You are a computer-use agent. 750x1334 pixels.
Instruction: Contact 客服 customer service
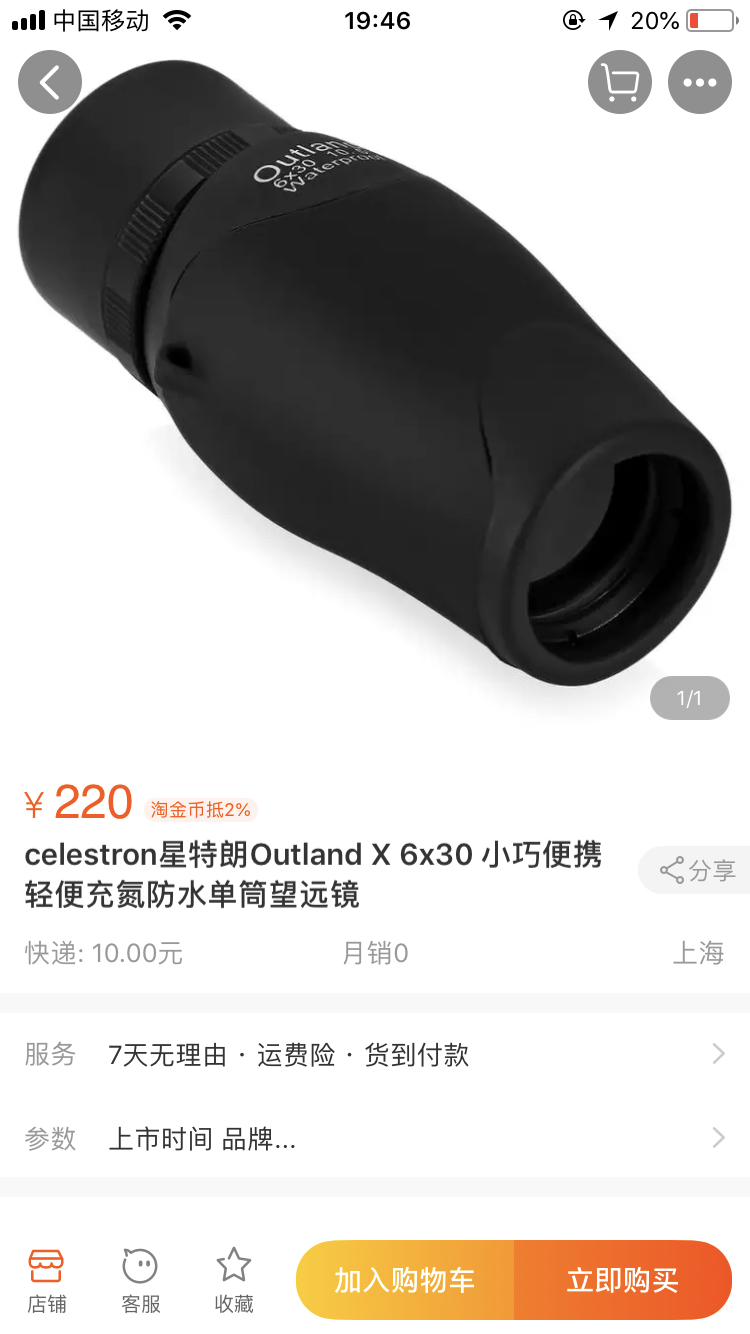pyautogui.click(x=140, y=1280)
